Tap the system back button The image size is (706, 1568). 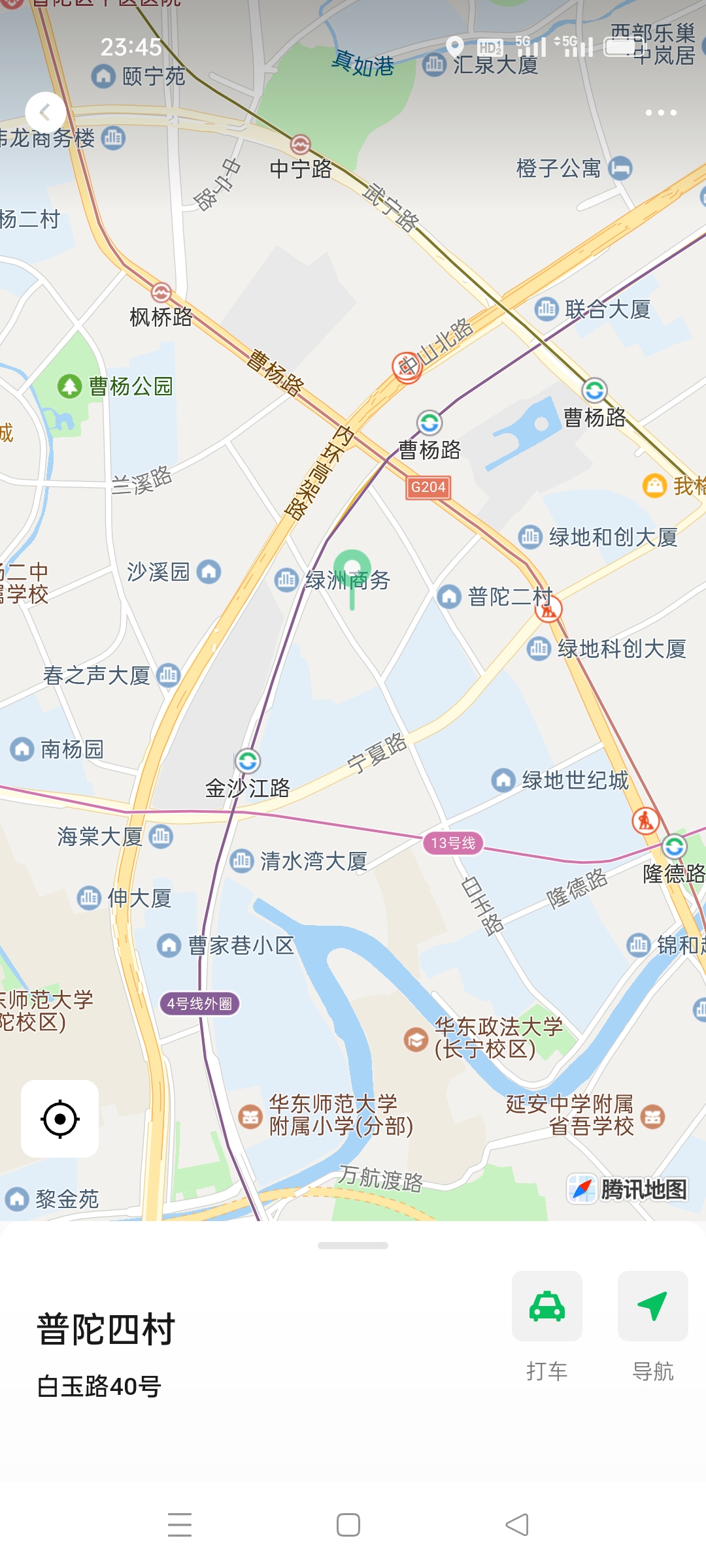[x=517, y=1525]
